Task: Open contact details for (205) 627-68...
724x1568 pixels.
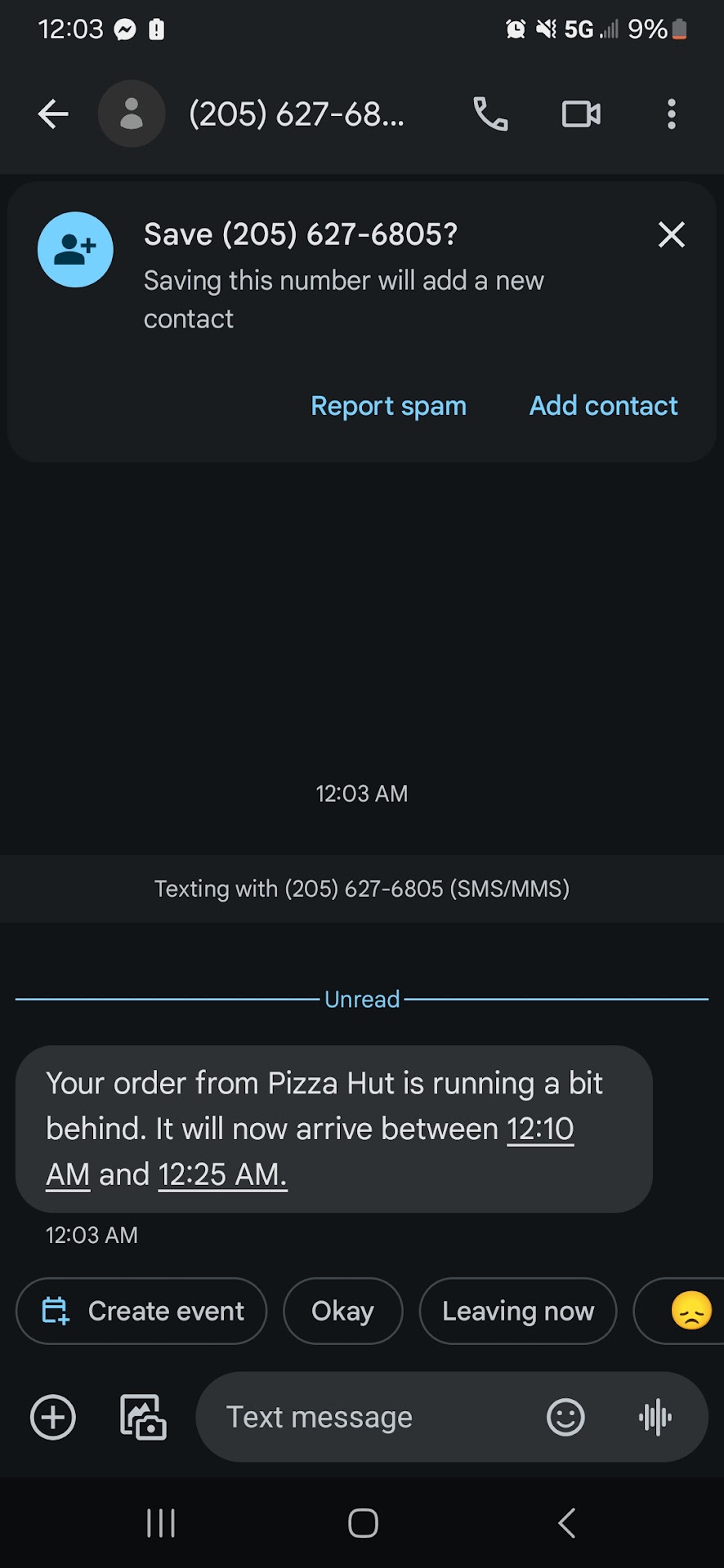Action: 296,114
